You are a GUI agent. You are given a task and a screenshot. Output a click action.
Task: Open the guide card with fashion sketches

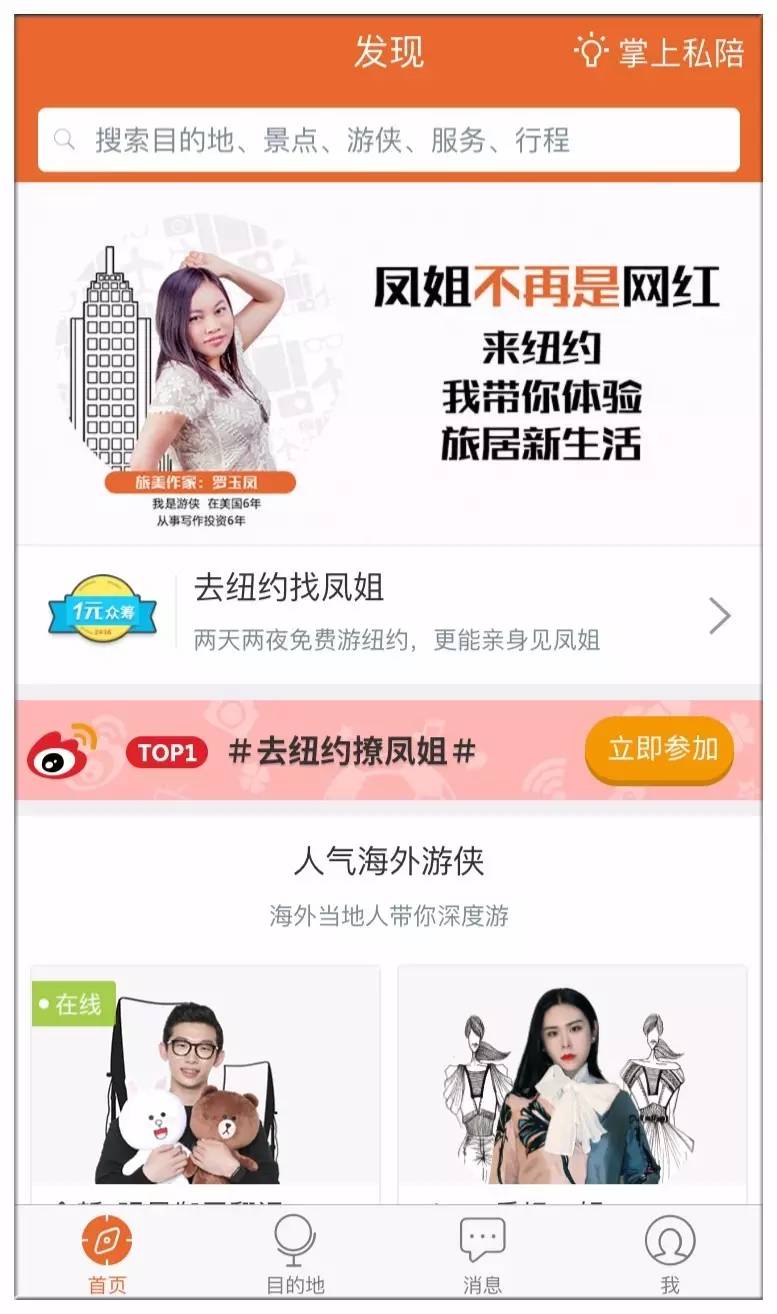pos(572,1080)
